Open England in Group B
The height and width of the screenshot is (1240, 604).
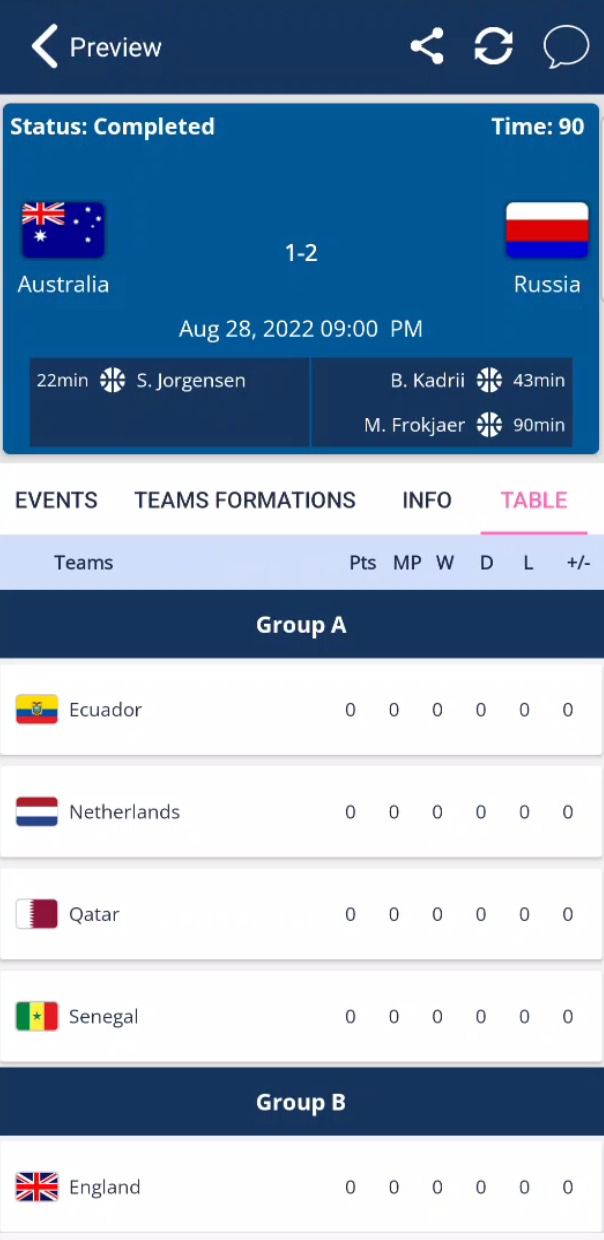[x=300, y=1187]
